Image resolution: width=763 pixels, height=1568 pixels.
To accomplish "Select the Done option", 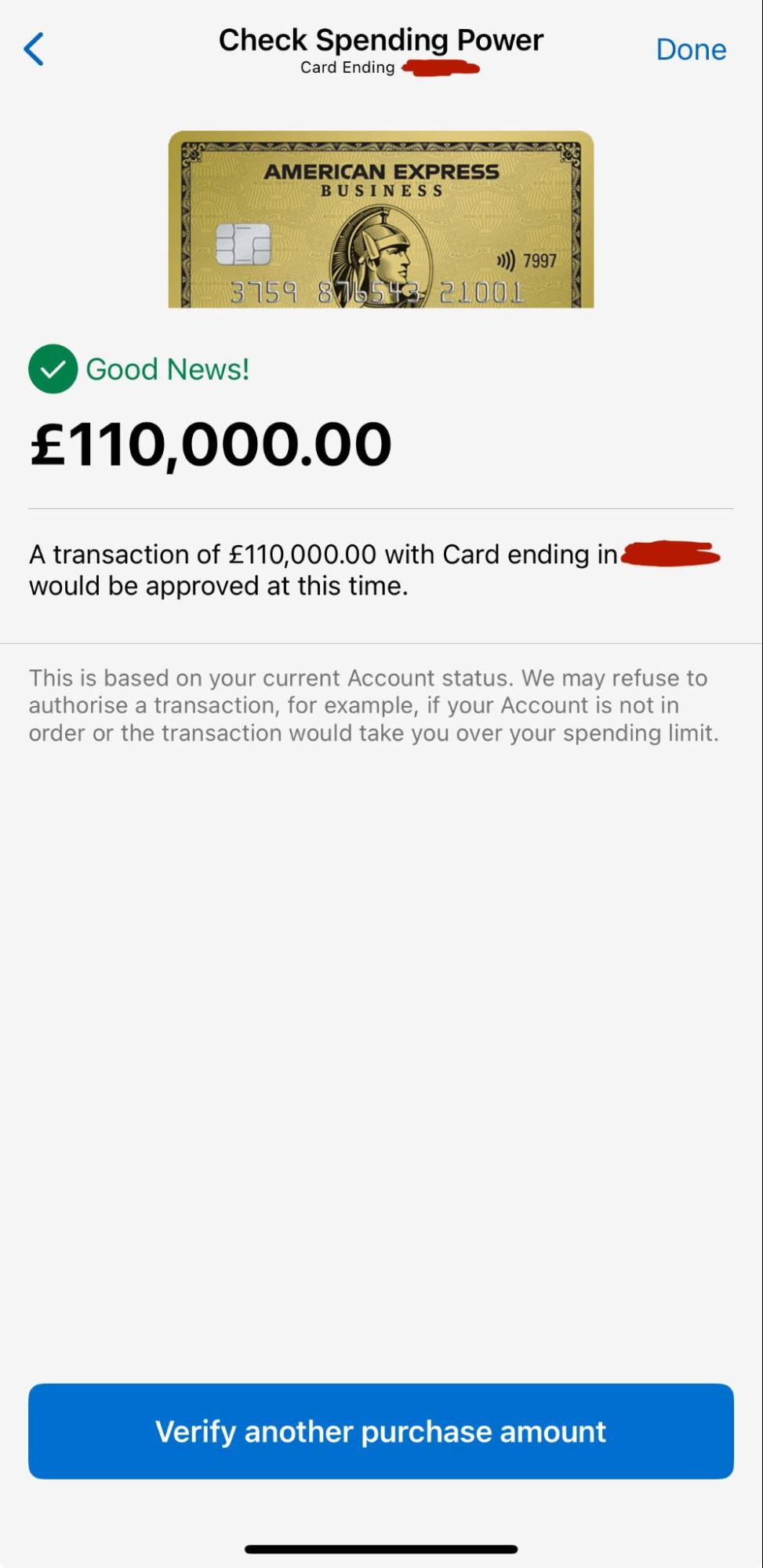I will tap(691, 49).
